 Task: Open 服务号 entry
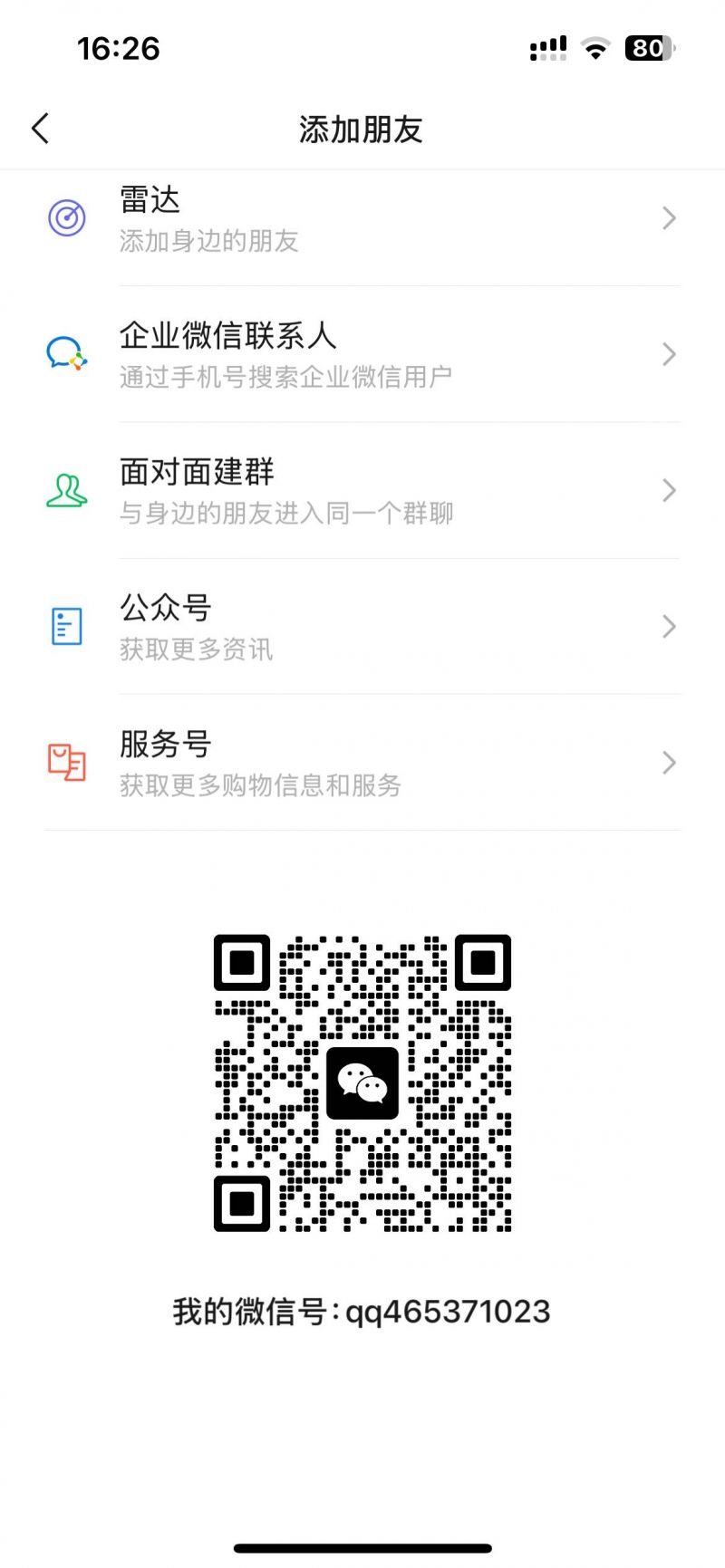click(362, 763)
